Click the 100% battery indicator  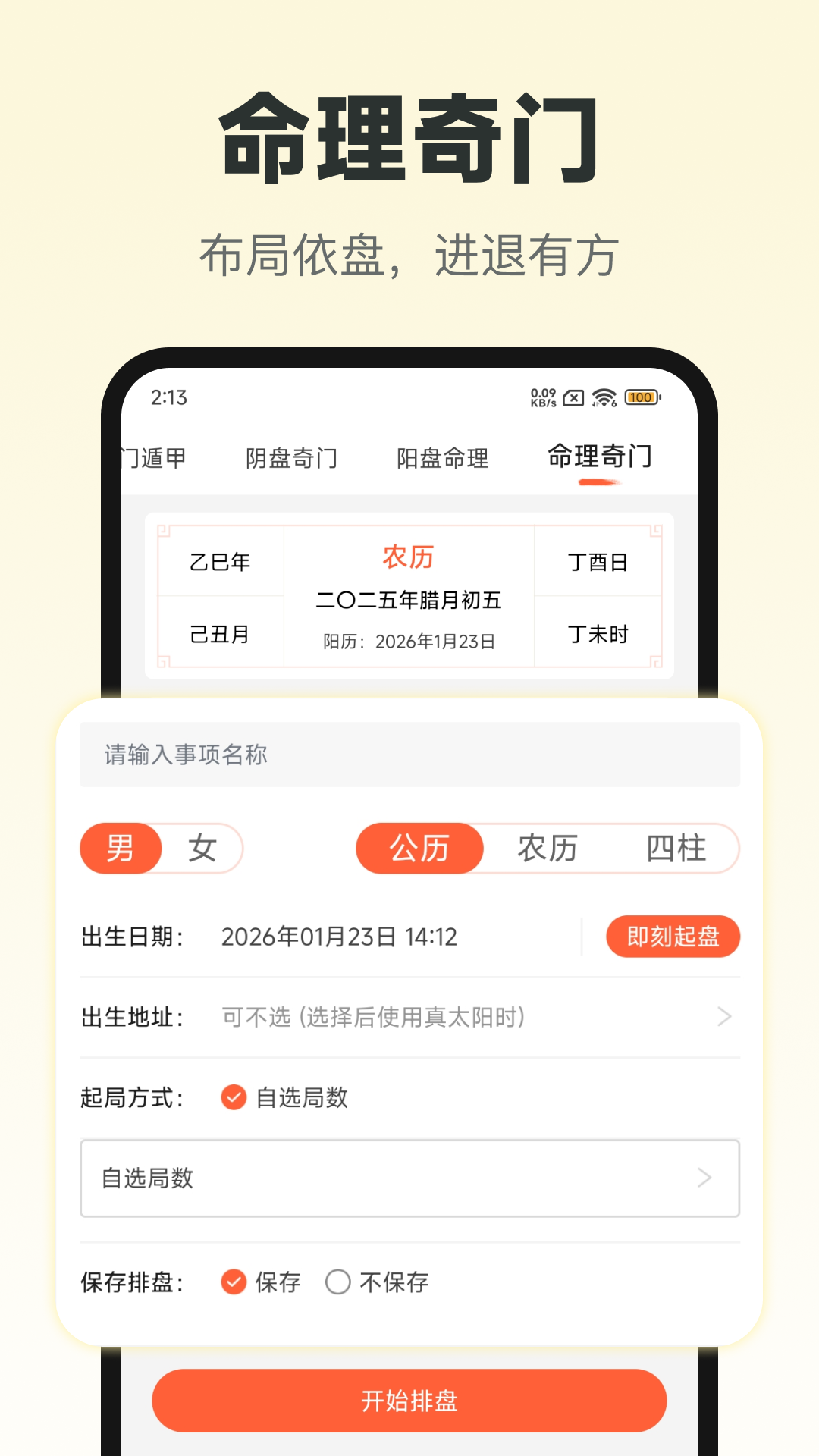tap(641, 397)
